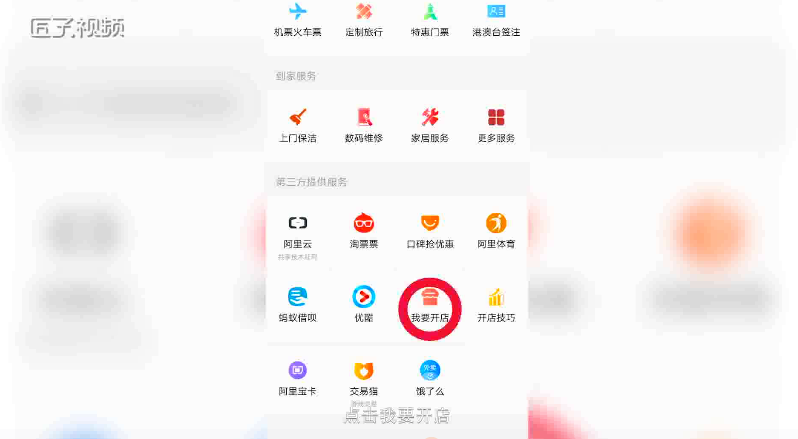Screen dimensions: 798x439
Task: Open 特惠门票 discount tickets
Action: point(430,18)
